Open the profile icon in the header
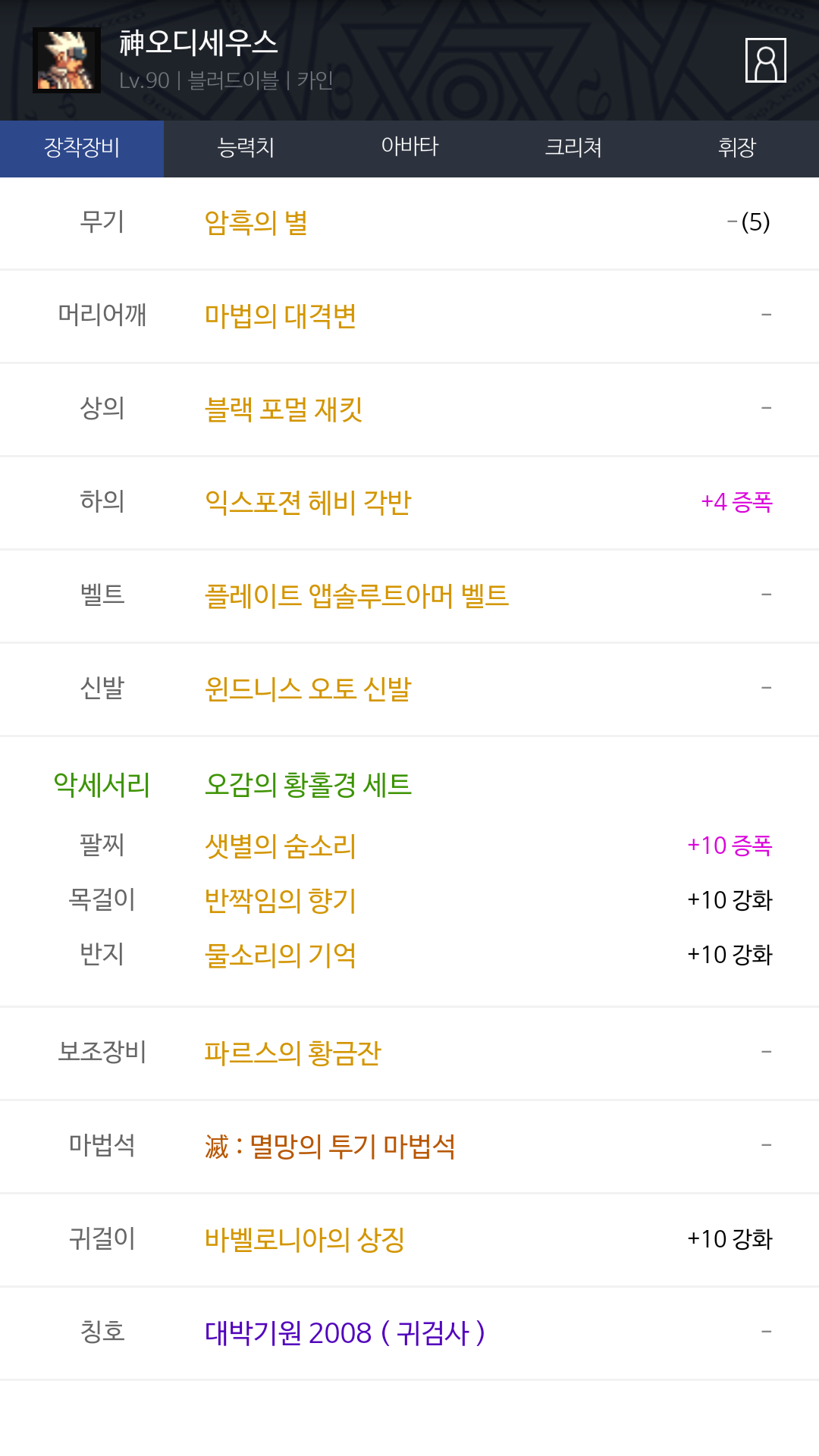Image resolution: width=819 pixels, height=1456 pixels. tap(765, 60)
